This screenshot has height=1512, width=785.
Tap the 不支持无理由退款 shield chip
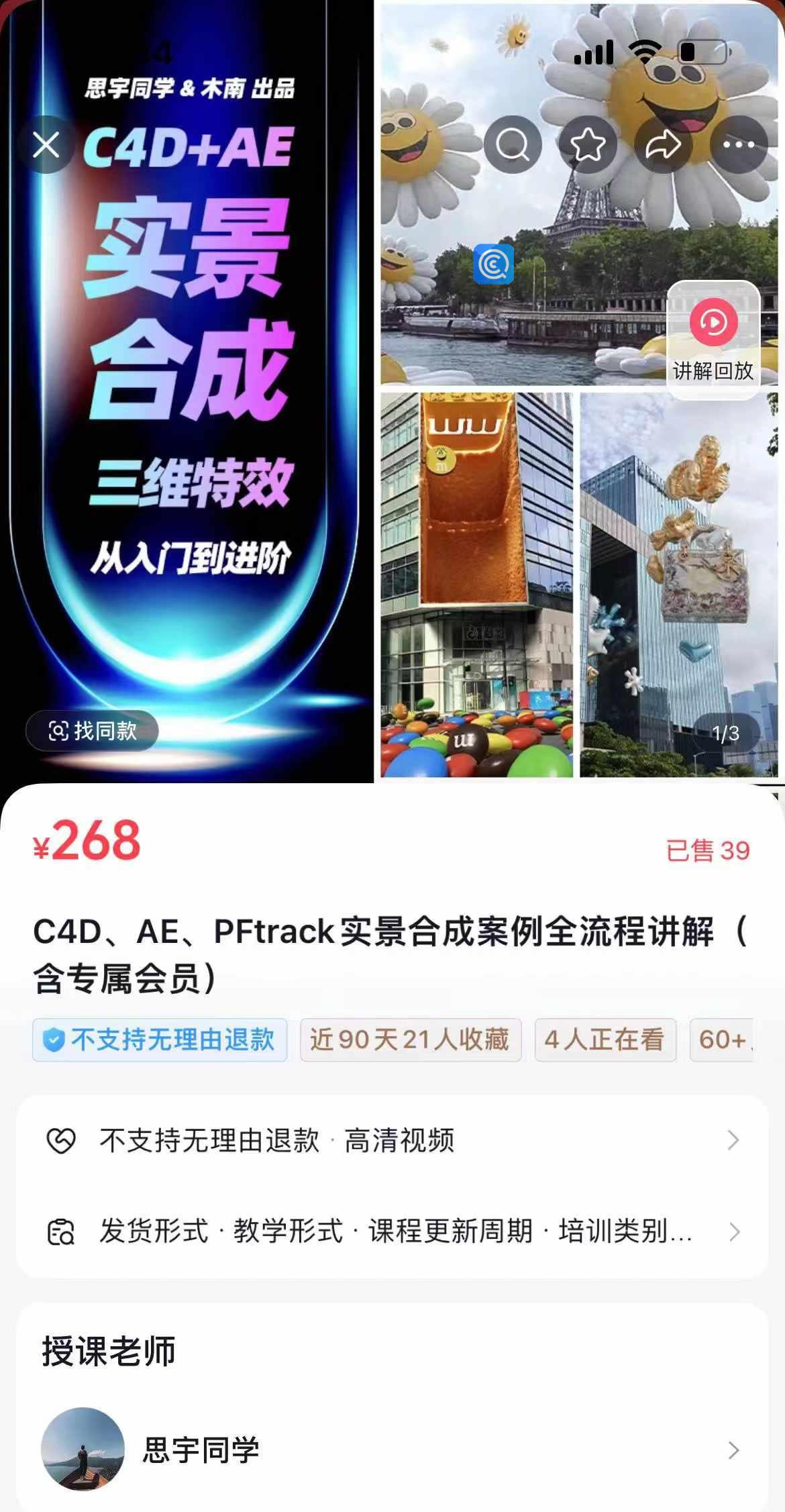point(160,1040)
